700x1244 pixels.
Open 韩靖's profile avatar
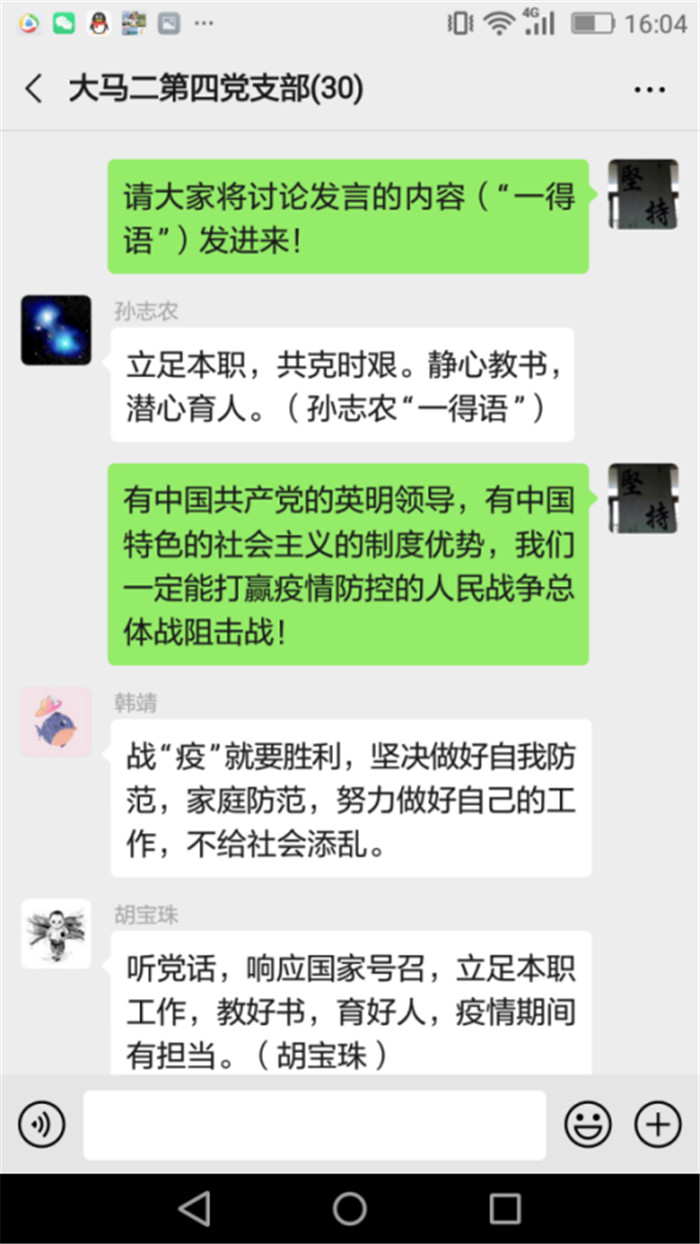click(x=56, y=721)
